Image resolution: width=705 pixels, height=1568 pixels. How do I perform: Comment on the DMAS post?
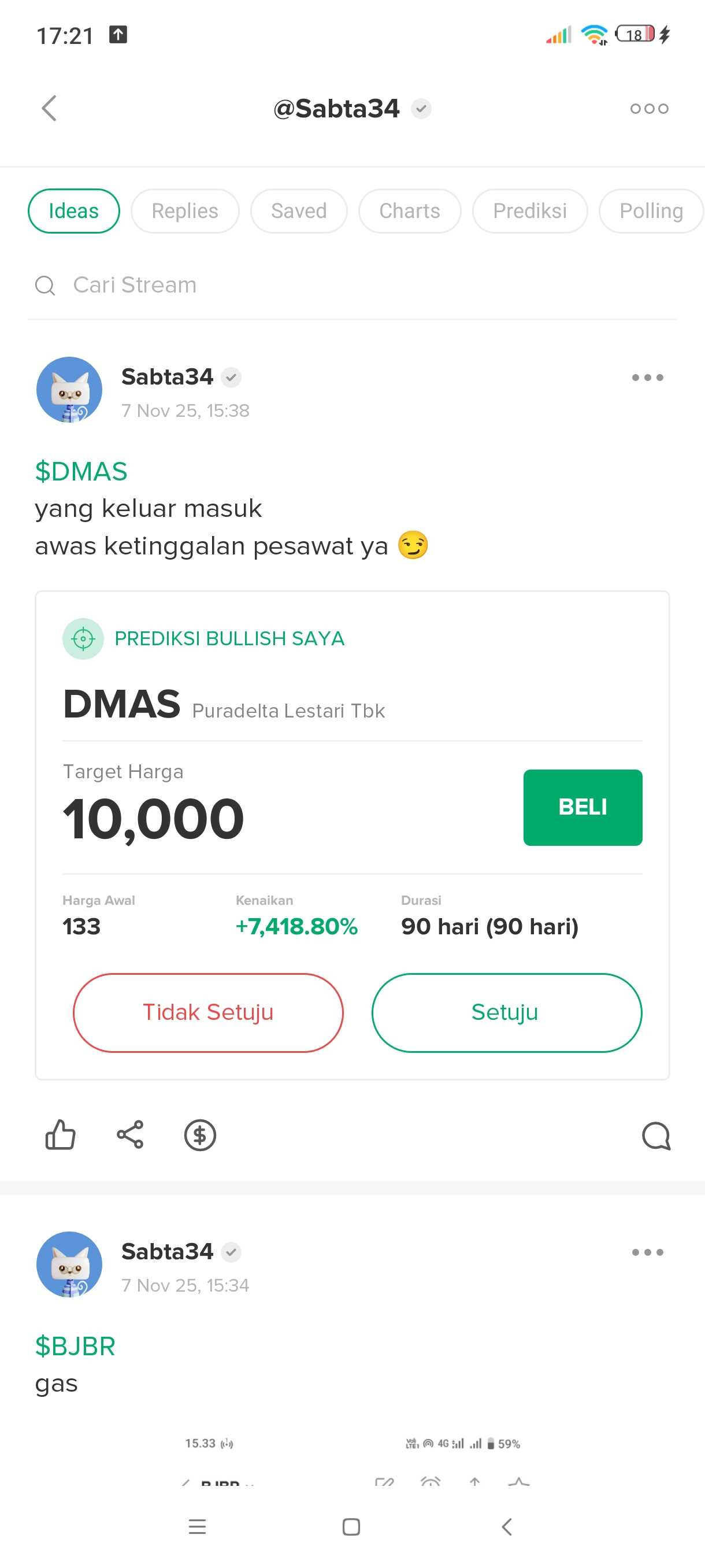click(656, 1136)
